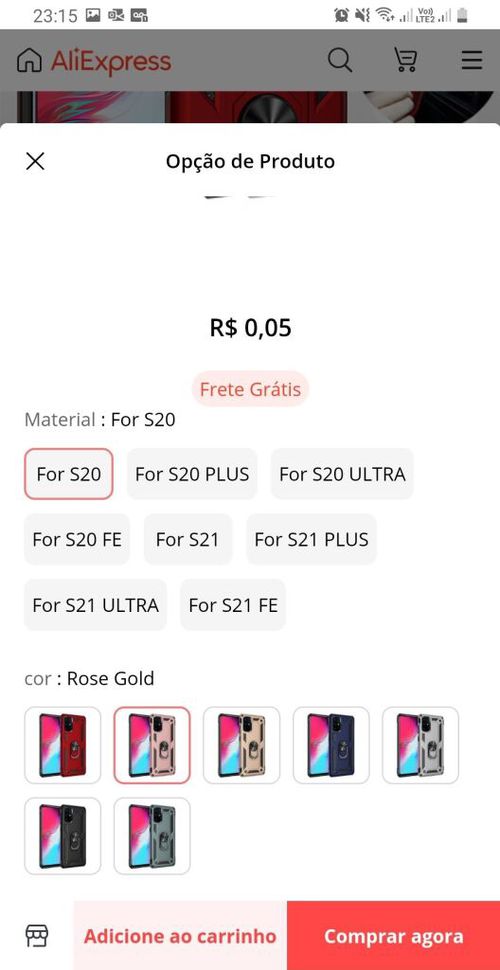Choose the gold case color
Image resolution: width=500 pixels, height=970 pixels.
[241, 745]
